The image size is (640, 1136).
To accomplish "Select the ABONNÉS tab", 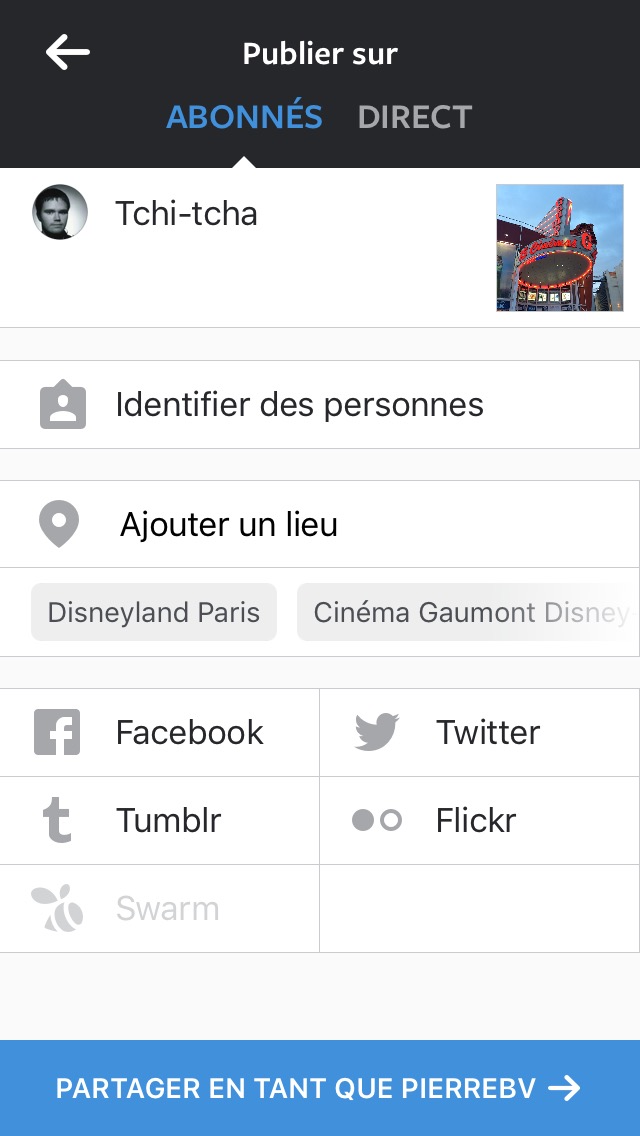I will [244, 117].
